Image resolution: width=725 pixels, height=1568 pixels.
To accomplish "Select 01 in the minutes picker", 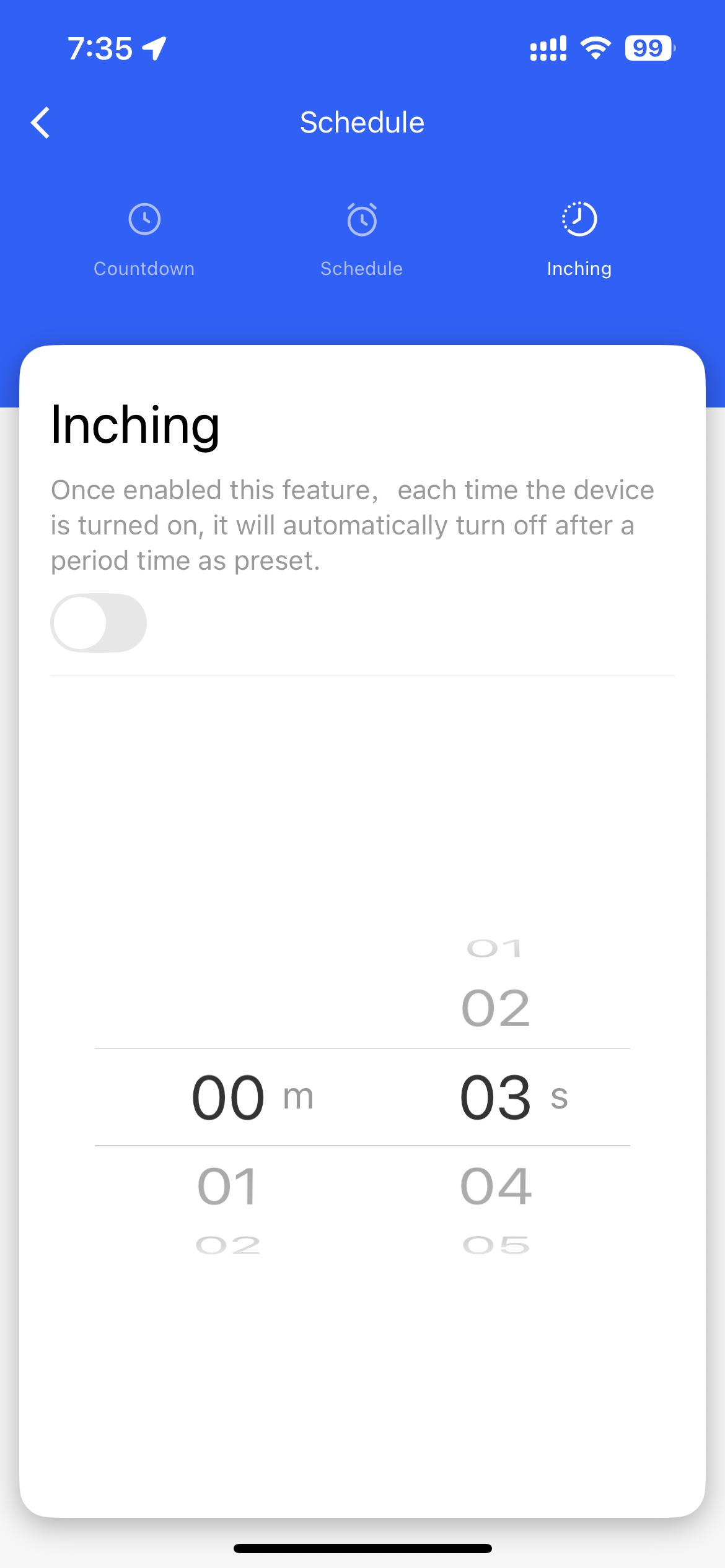I will click(227, 1187).
